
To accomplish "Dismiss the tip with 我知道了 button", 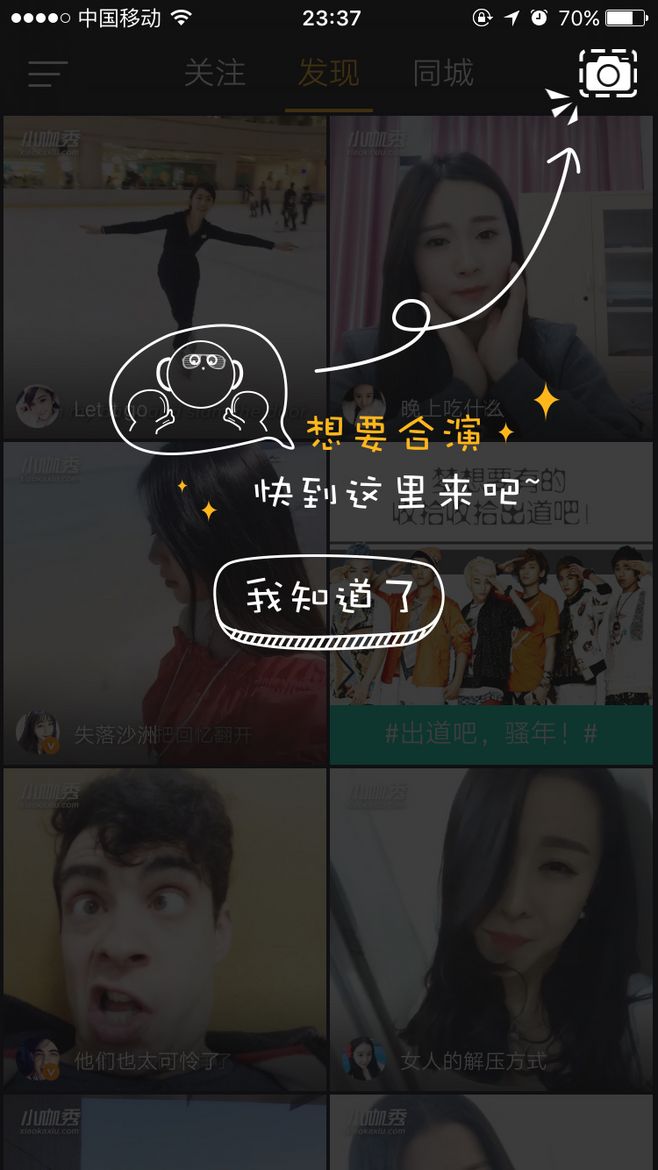I will [327, 599].
